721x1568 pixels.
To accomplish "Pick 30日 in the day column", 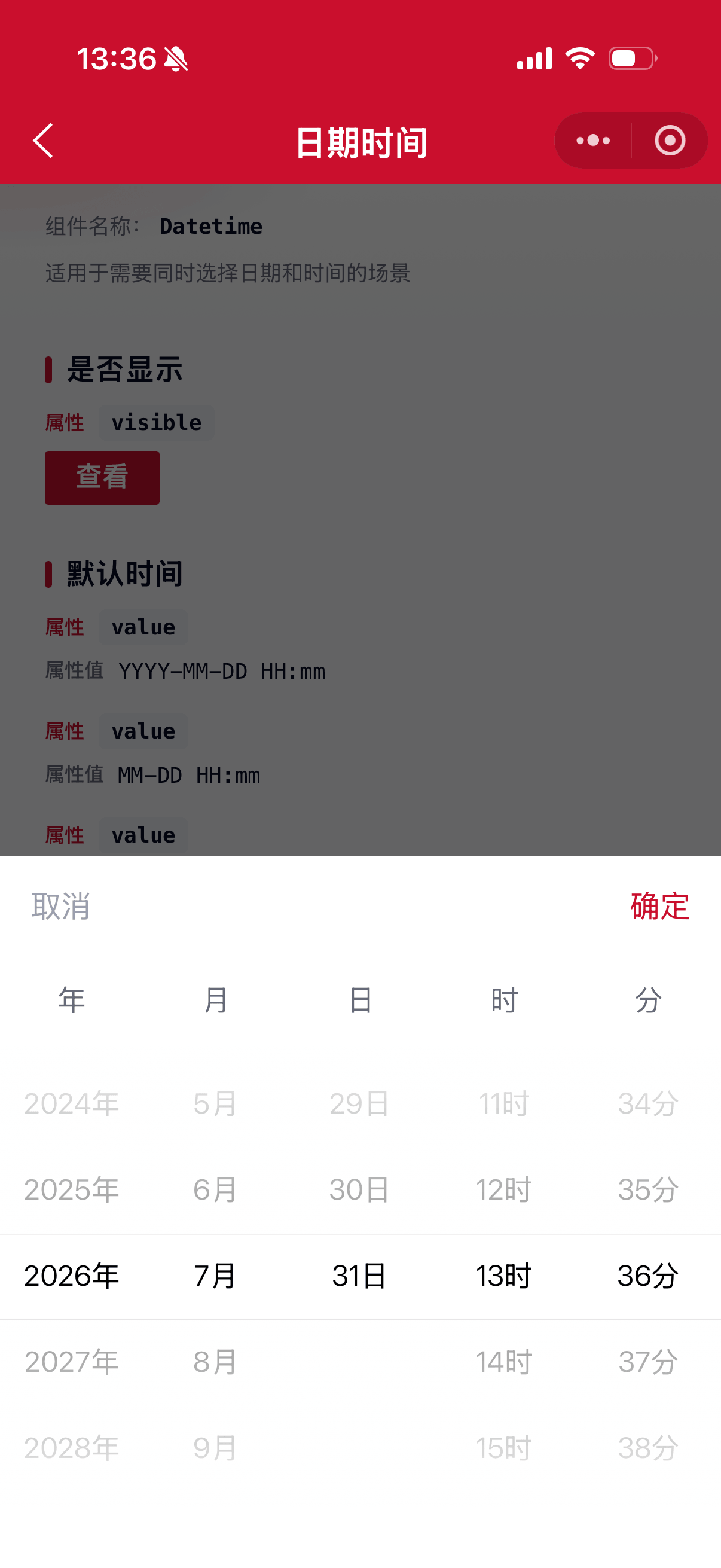I will 359,1189.
